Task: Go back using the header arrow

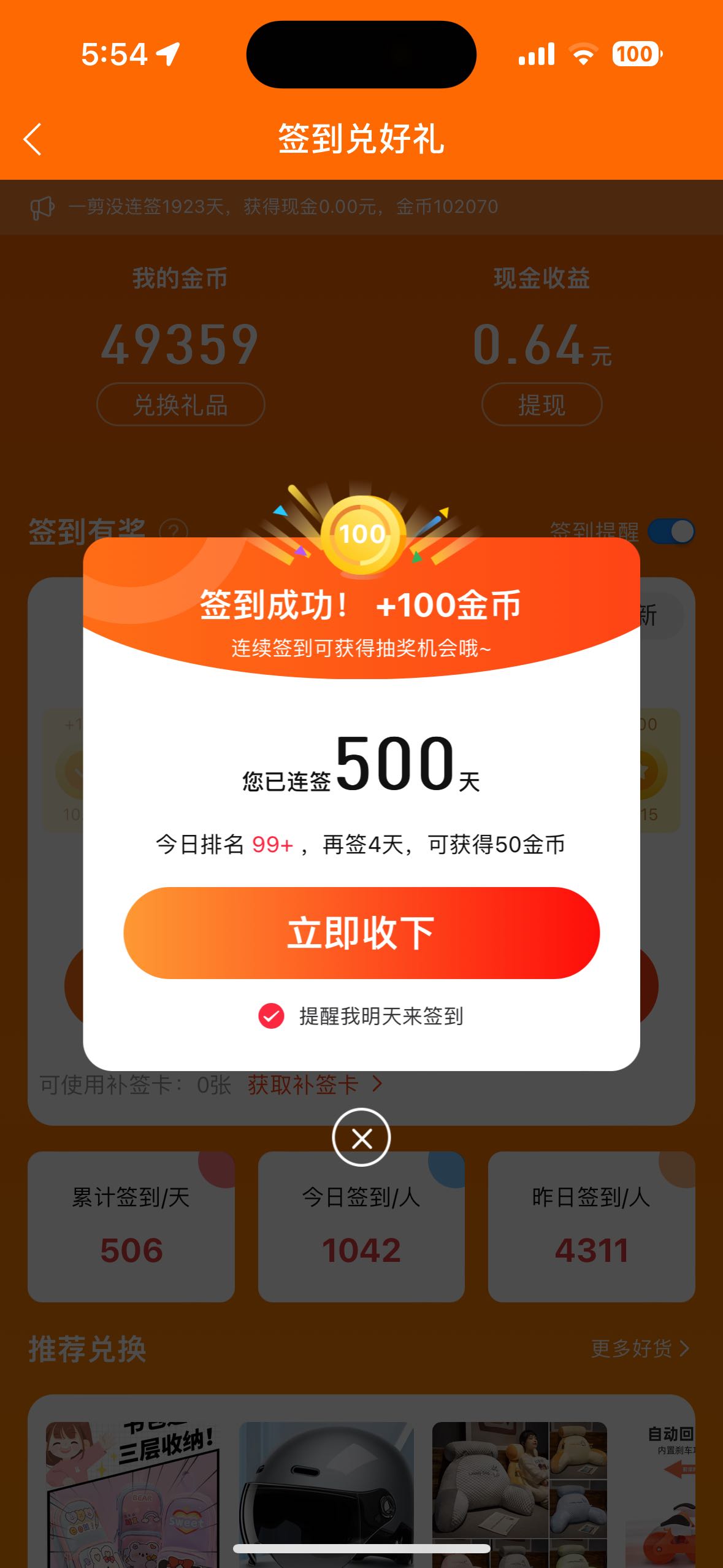Action: coord(33,139)
